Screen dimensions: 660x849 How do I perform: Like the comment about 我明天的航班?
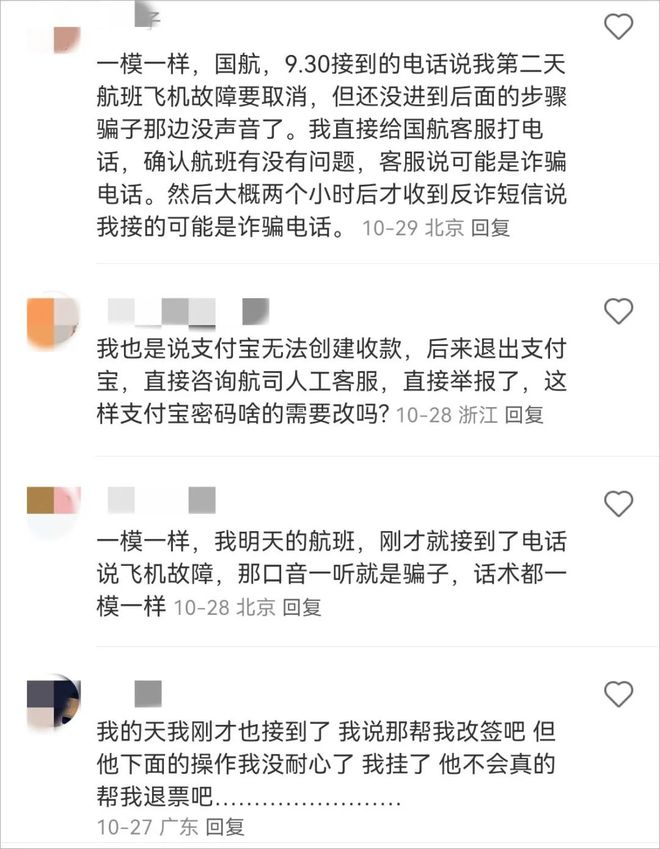coord(619,504)
